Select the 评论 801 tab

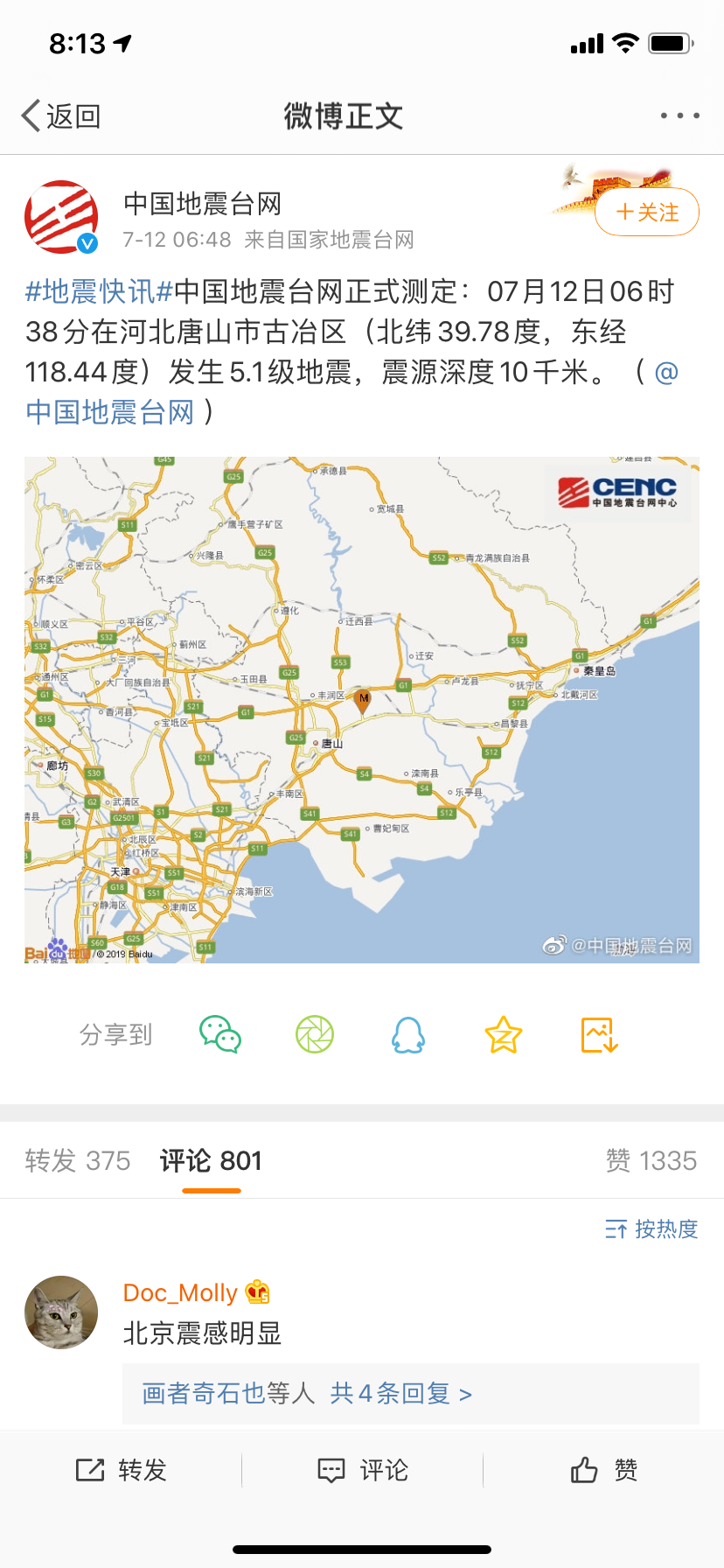tap(211, 1161)
